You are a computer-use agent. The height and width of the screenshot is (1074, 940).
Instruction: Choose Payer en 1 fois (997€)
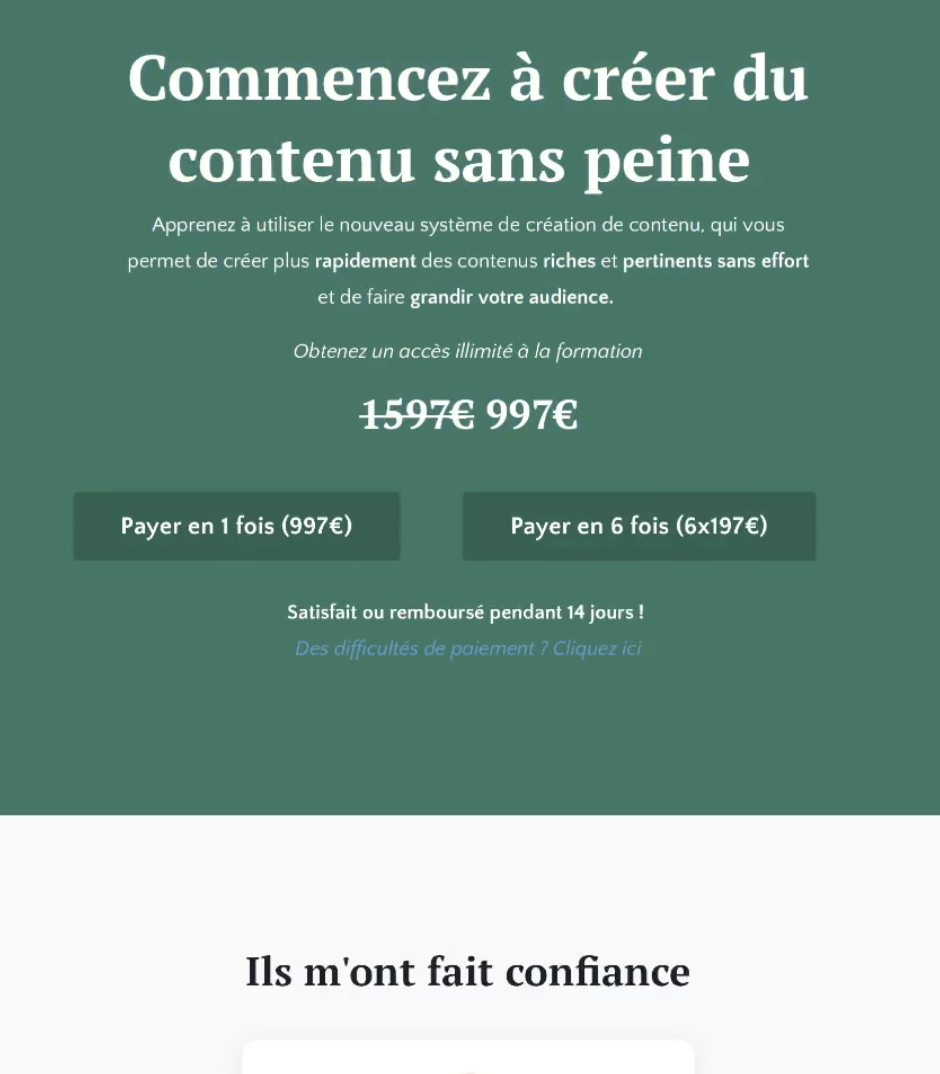point(236,526)
